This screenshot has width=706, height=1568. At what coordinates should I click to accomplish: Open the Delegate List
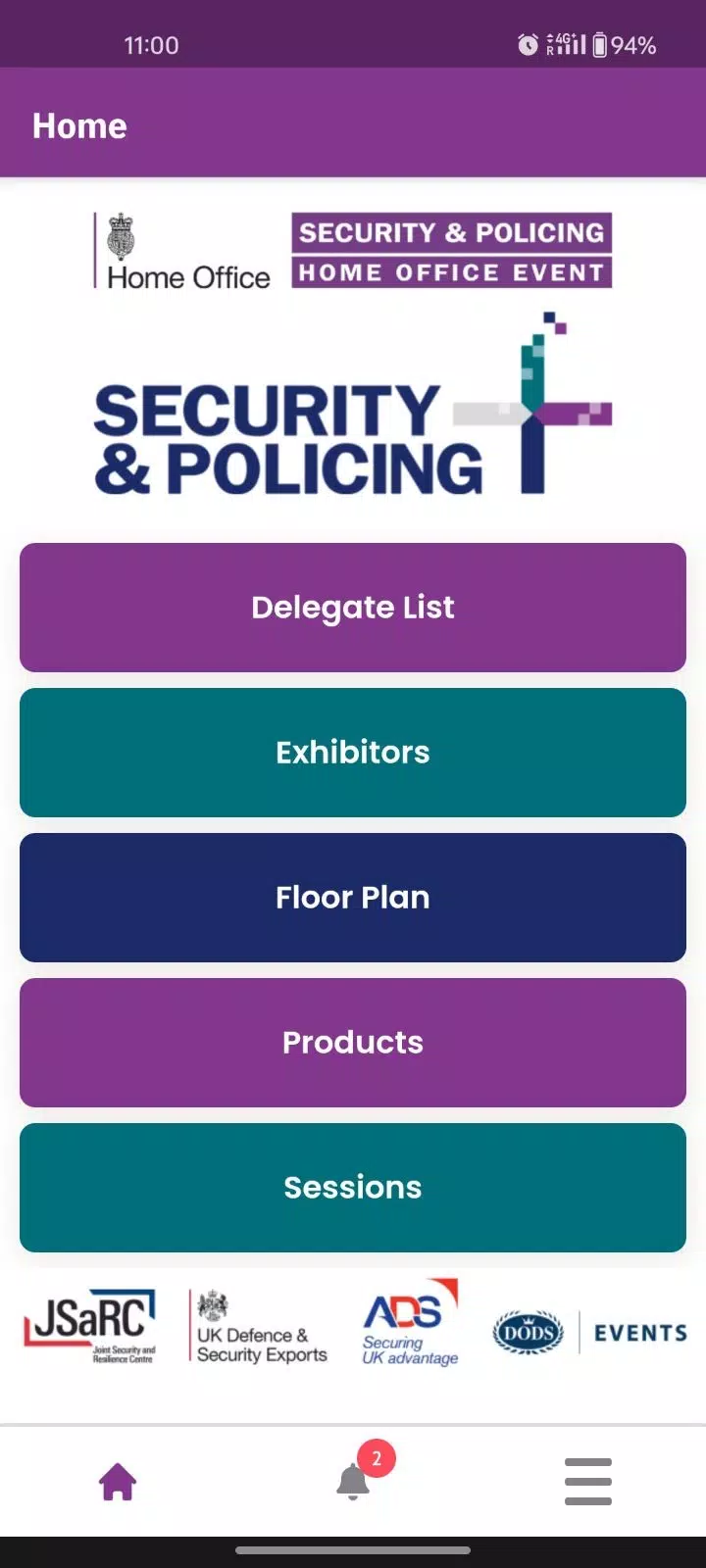point(353,608)
